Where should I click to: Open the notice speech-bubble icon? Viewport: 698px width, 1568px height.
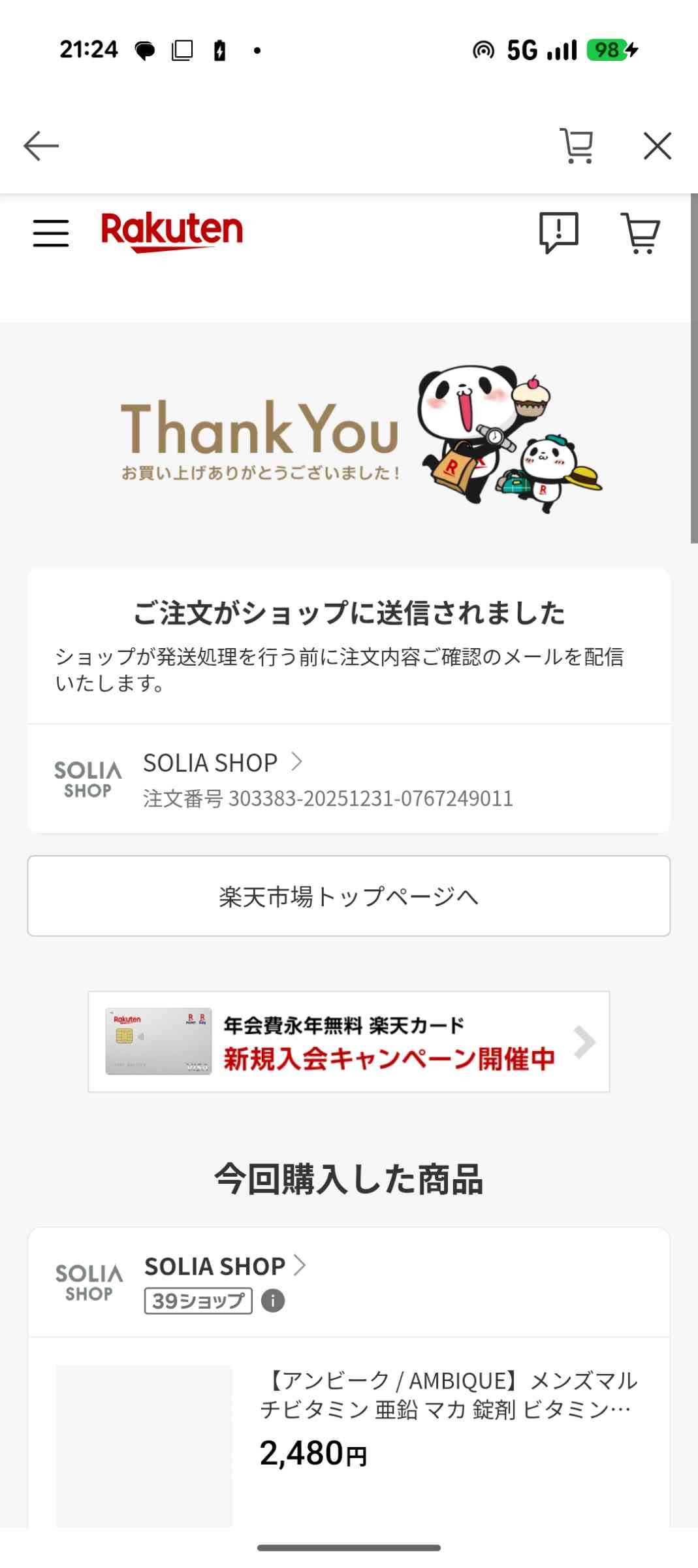[x=558, y=232]
